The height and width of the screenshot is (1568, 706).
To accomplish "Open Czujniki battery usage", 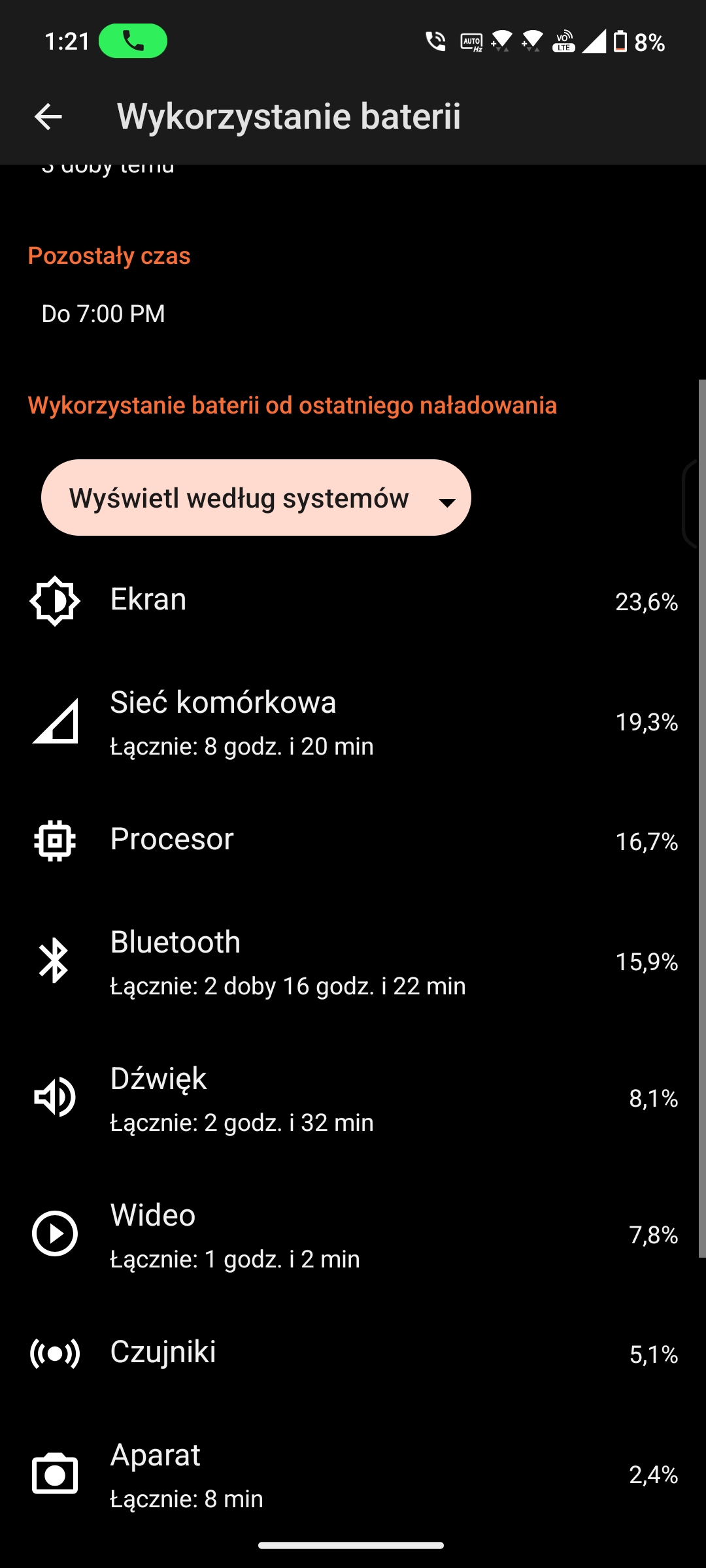I will [x=353, y=1354].
